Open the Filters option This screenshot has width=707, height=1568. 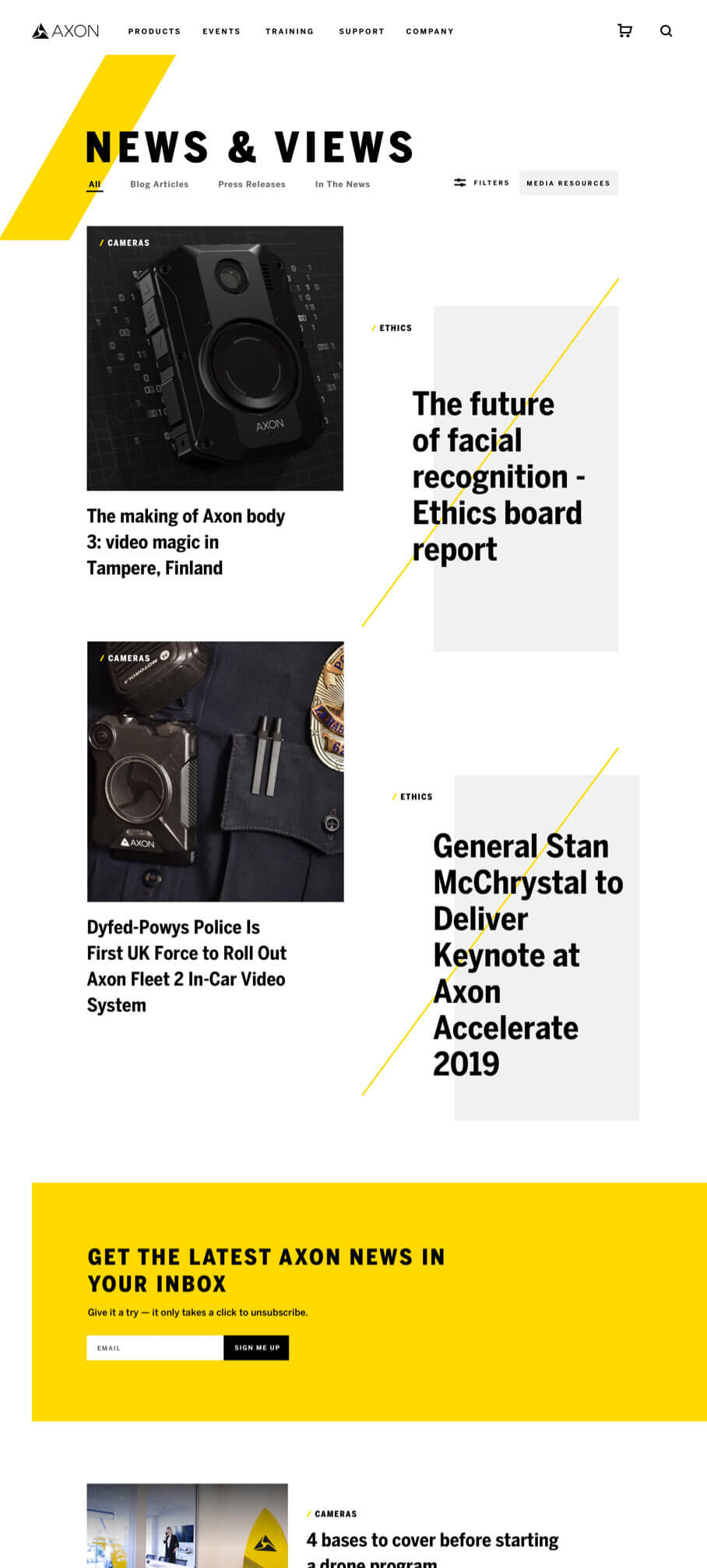481,183
